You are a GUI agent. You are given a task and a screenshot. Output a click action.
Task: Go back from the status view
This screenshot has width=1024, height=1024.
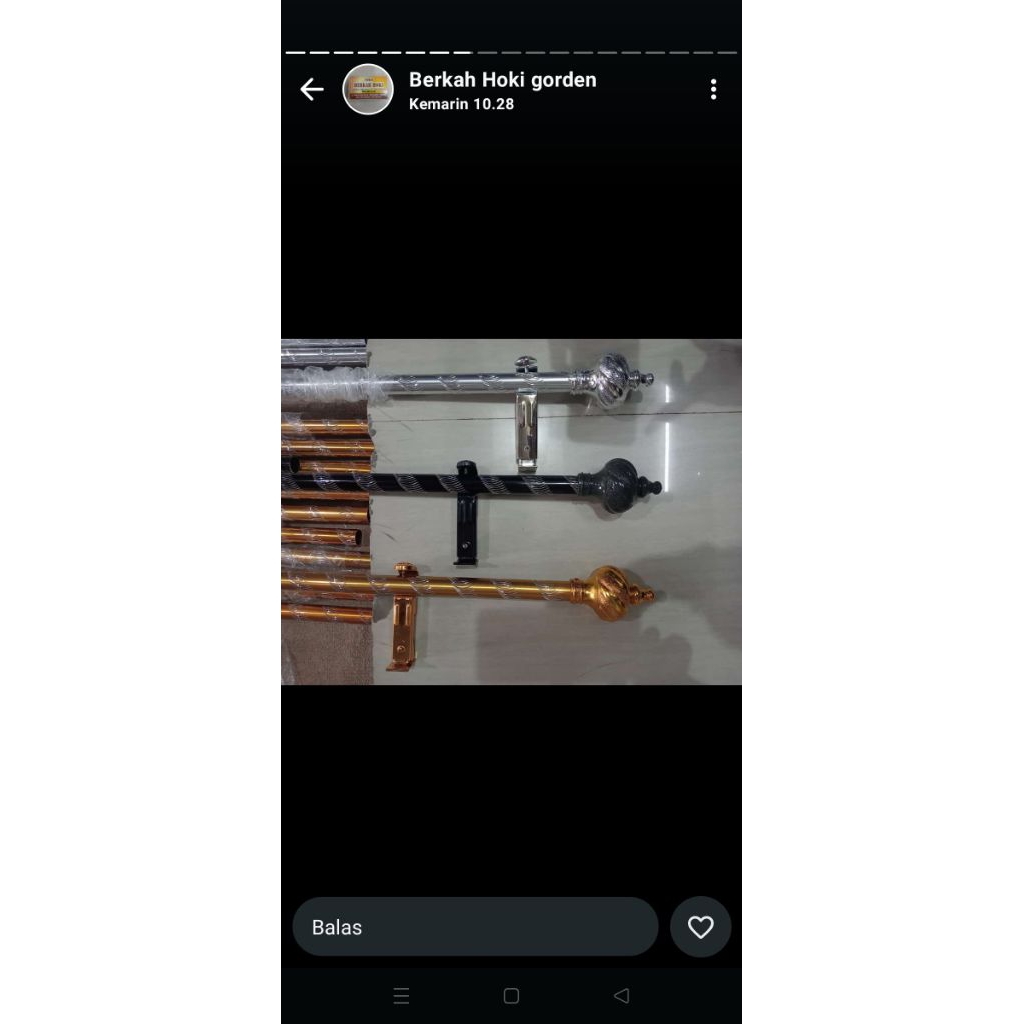coord(312,90)
